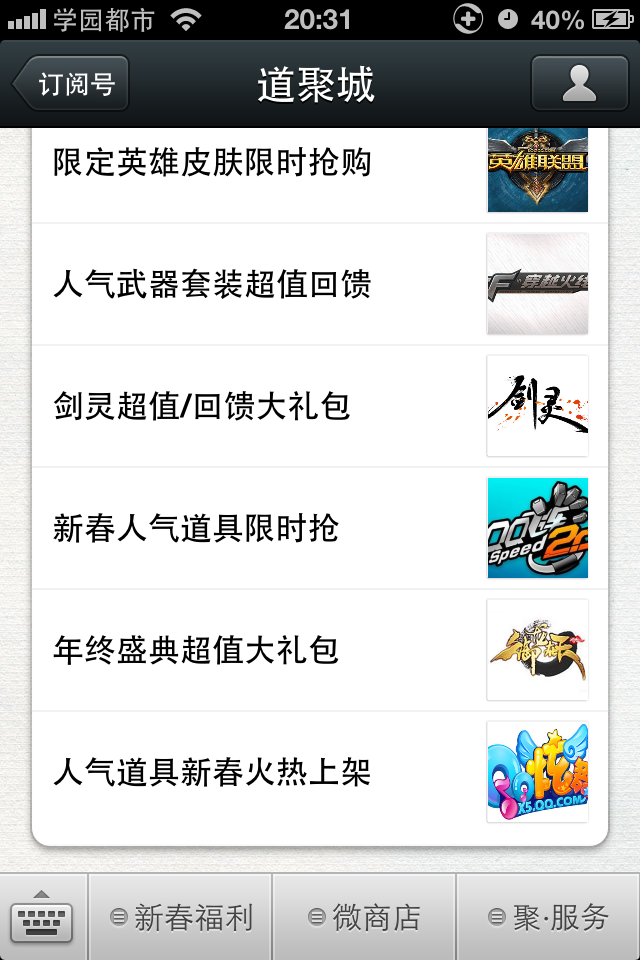
Task: Switch to keyboard input mode
Action: [42, 917]
